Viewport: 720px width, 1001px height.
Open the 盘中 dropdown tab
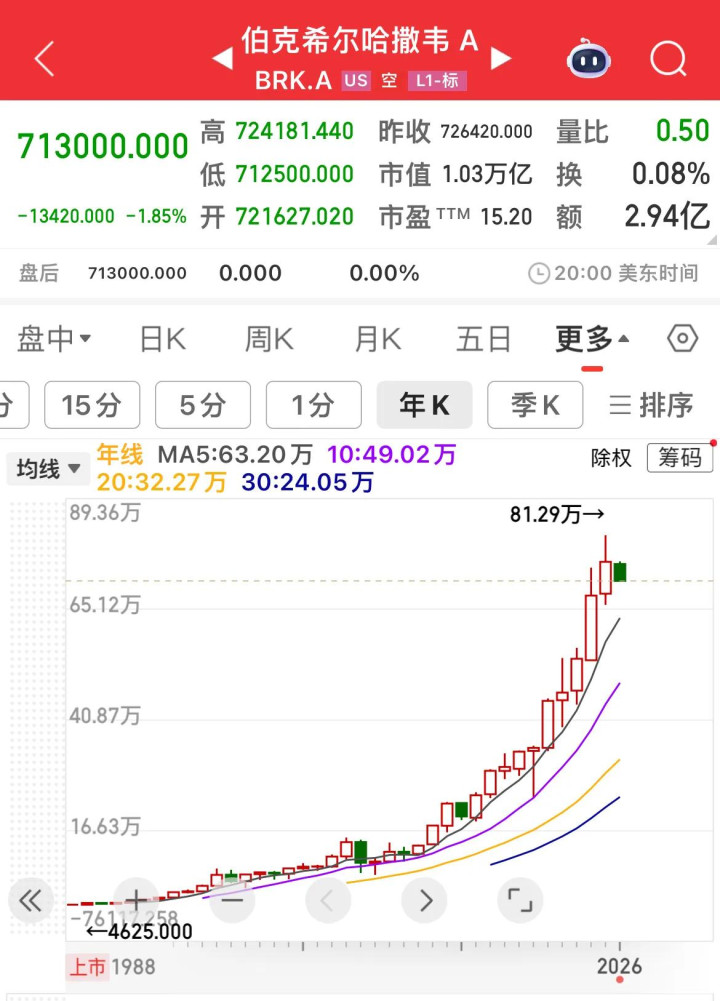pyautogui.click(x=54, y=339)
